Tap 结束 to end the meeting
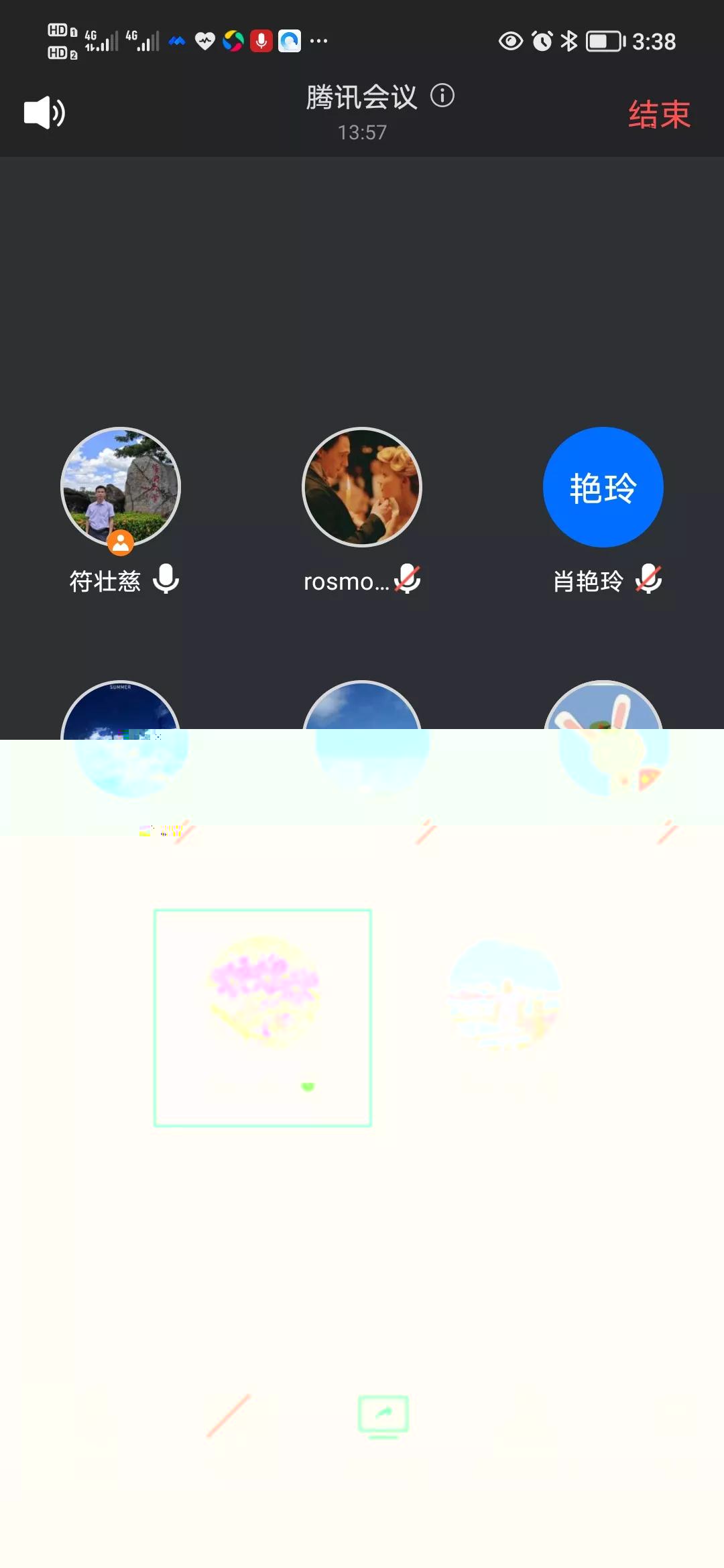 (x=658, y=114)
